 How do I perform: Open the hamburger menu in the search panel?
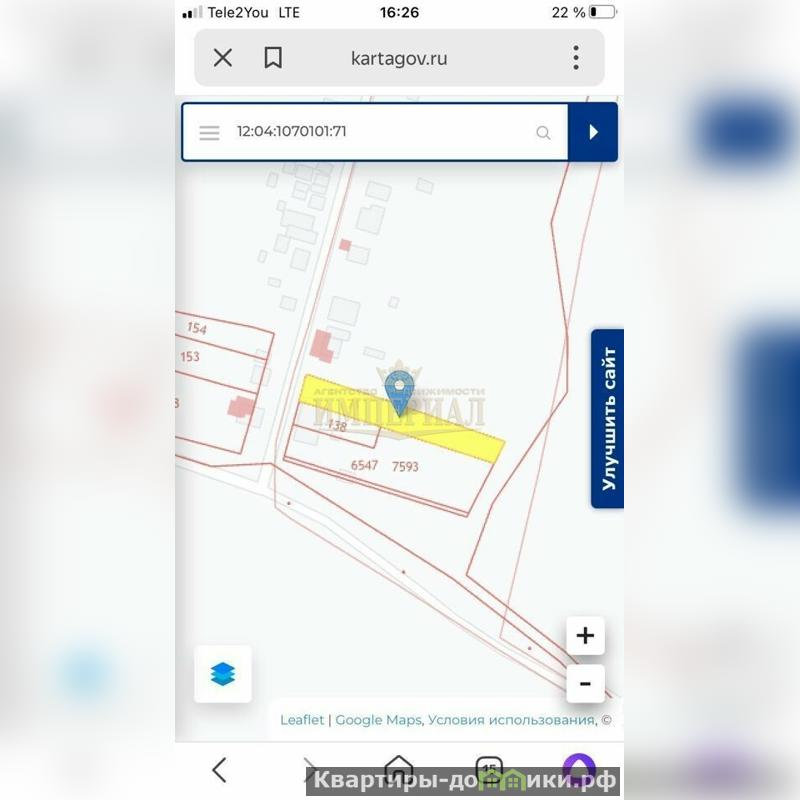click(209, 132)
